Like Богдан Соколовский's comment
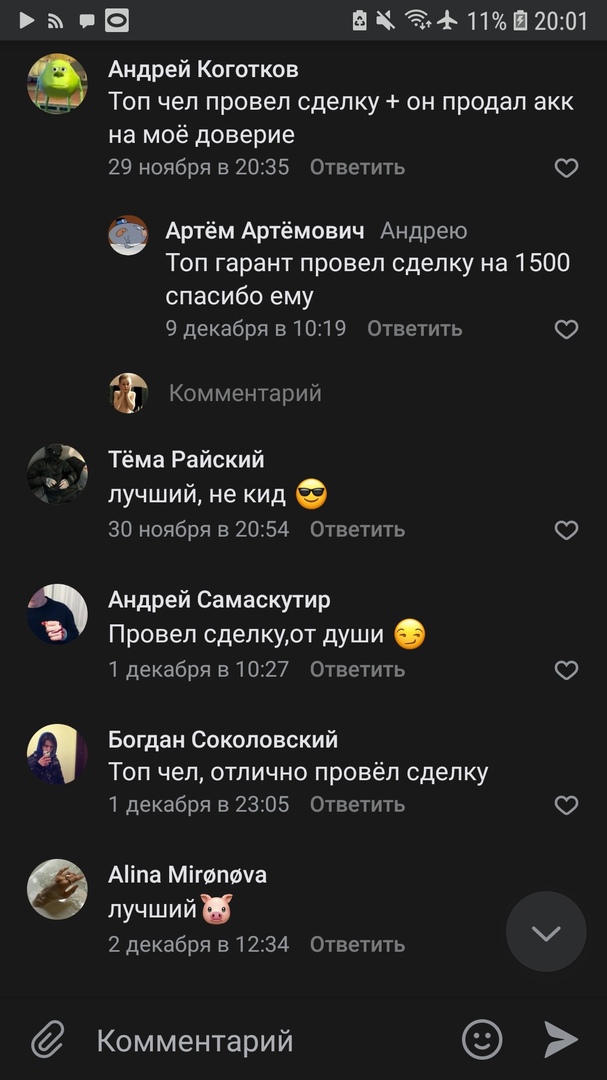Screen dimensions: 607x1080 pyautogui.click(x=566, y=805)
